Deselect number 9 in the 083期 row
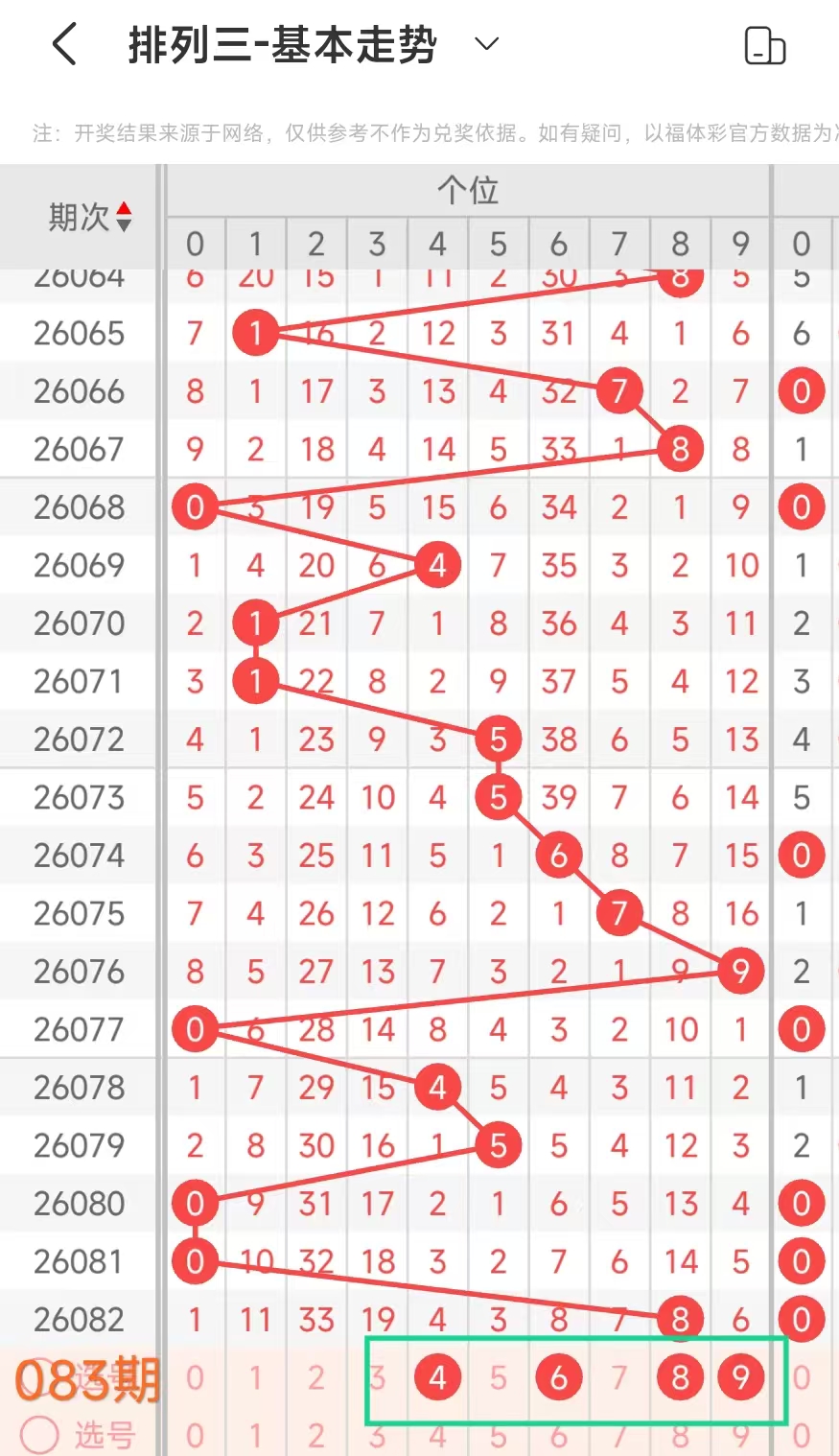This screenshot has height=1456, width=839. [740, 1378]
